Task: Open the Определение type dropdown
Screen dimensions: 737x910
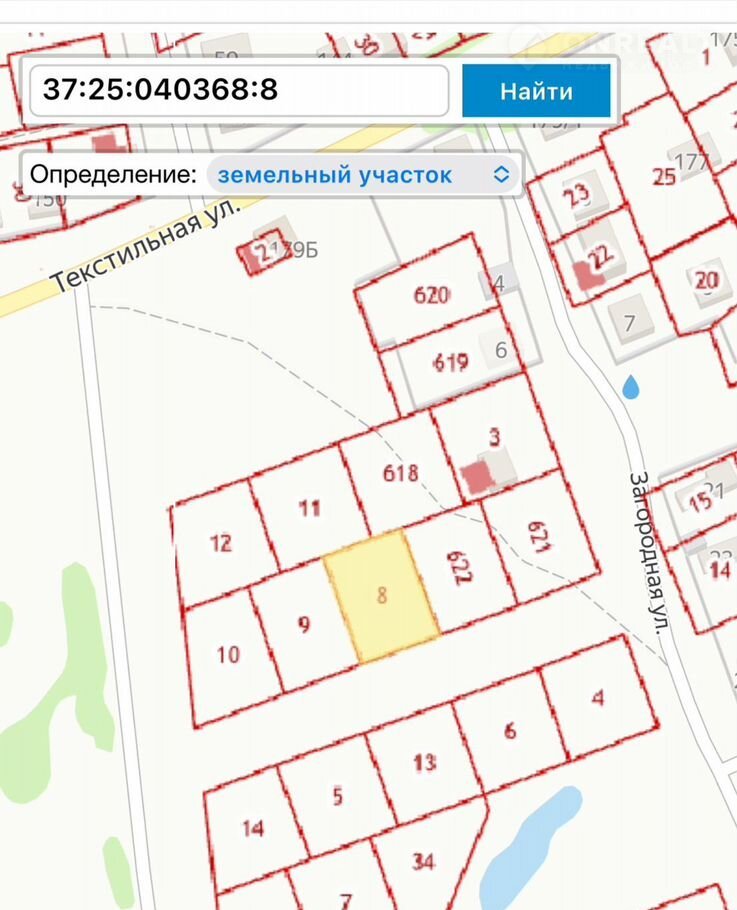Action: coord(364,175)
